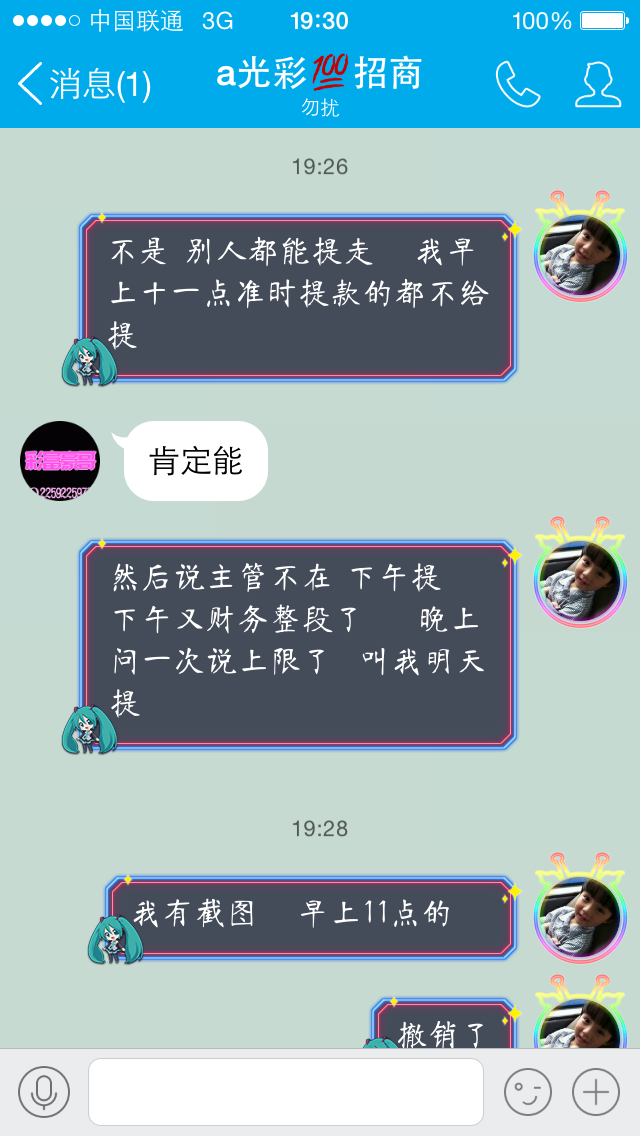Screen dimensions: 640x1136
Task: Tap the voice input microphone
Action: tap(43, 1092)
